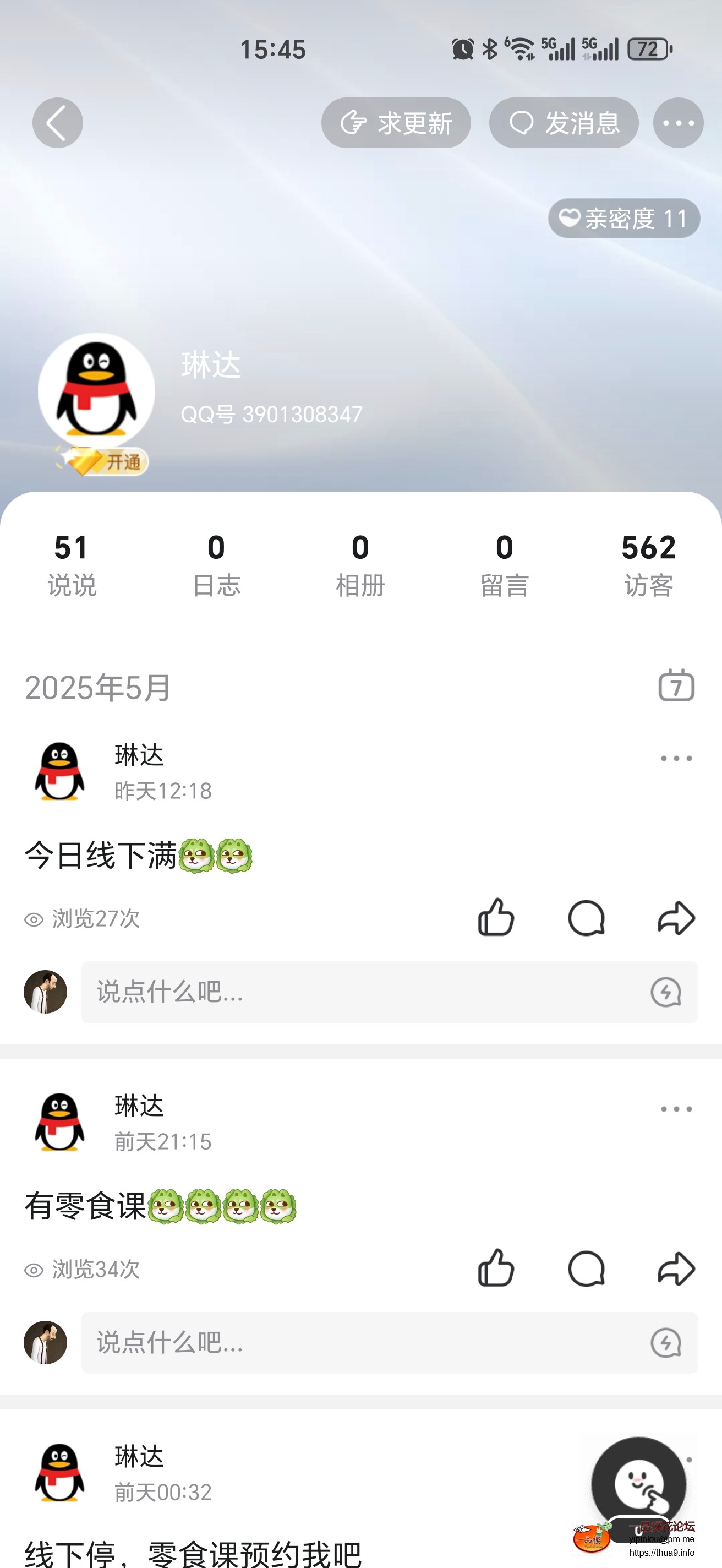Switch to the 相册 albums section
This screenshot has width=722, height=1568.
click(x=360, y=563)
